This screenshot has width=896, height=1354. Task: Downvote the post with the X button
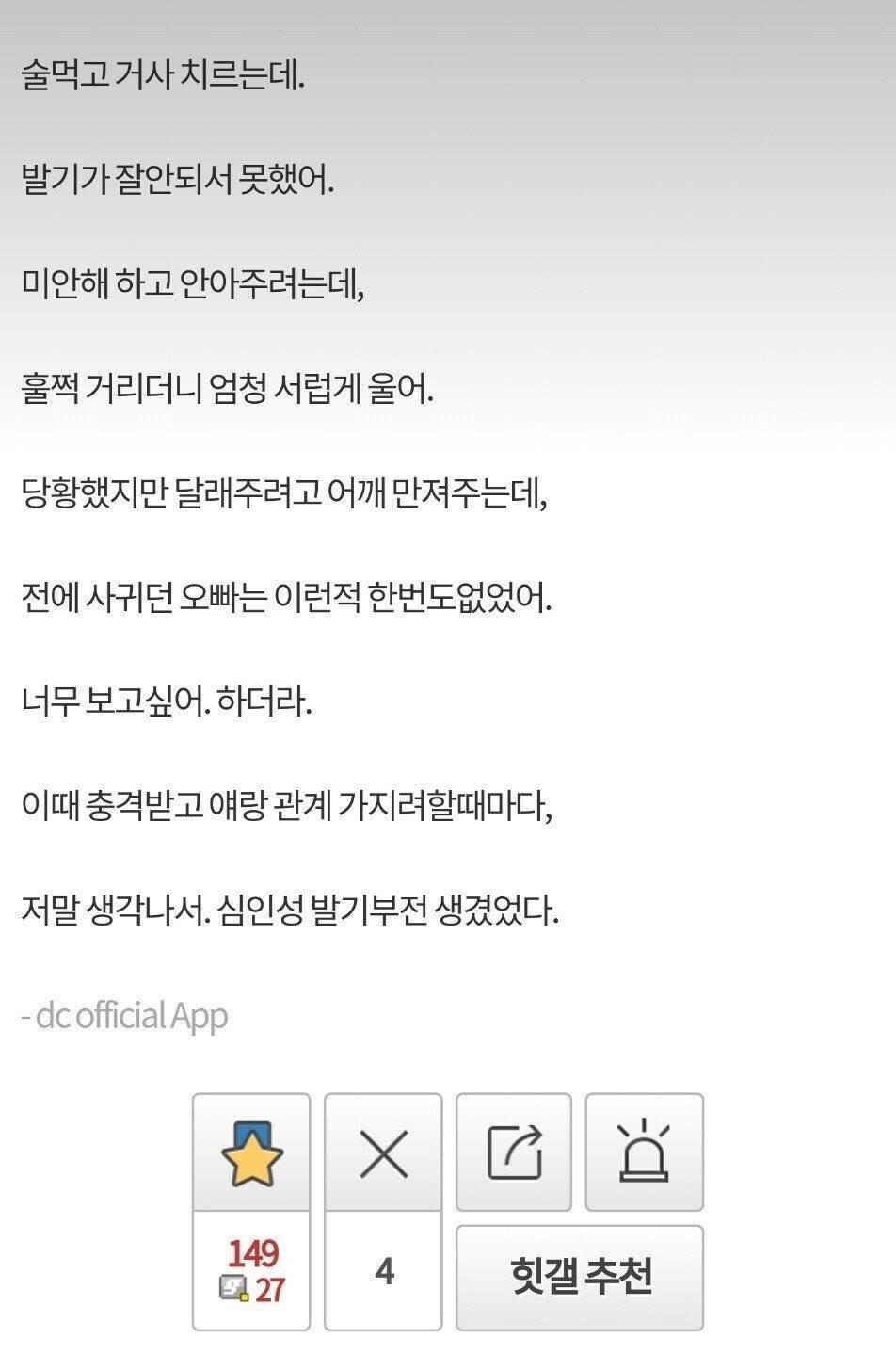coord(383,1153)
